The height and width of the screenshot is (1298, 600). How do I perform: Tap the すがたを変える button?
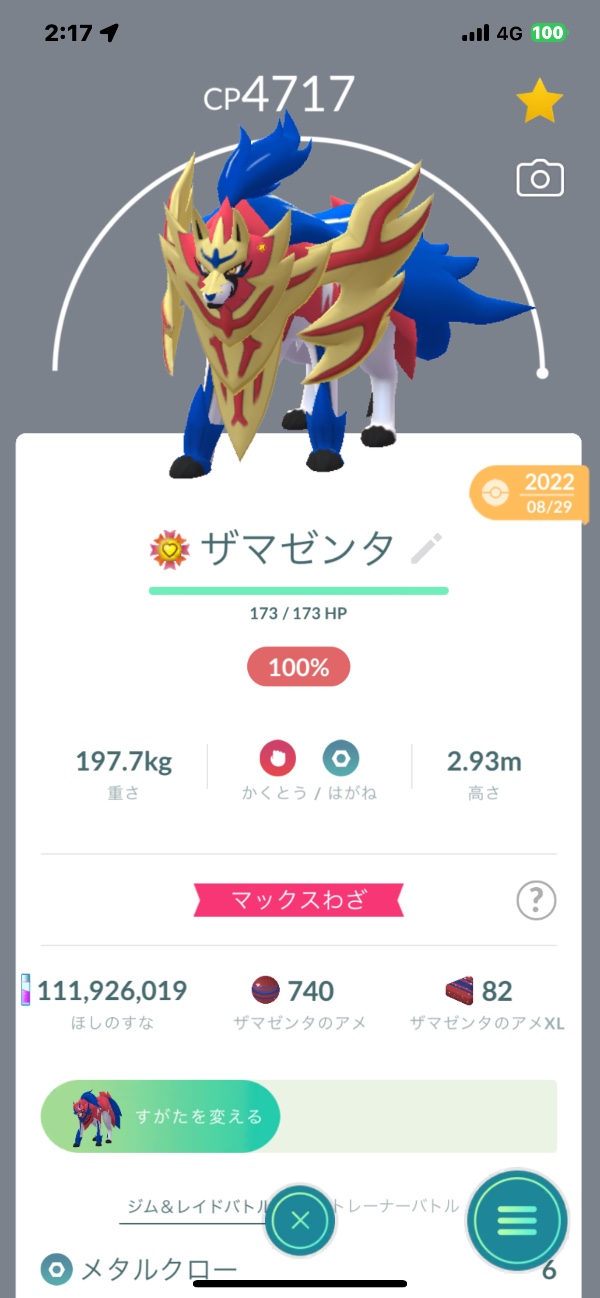(161, 1116)
